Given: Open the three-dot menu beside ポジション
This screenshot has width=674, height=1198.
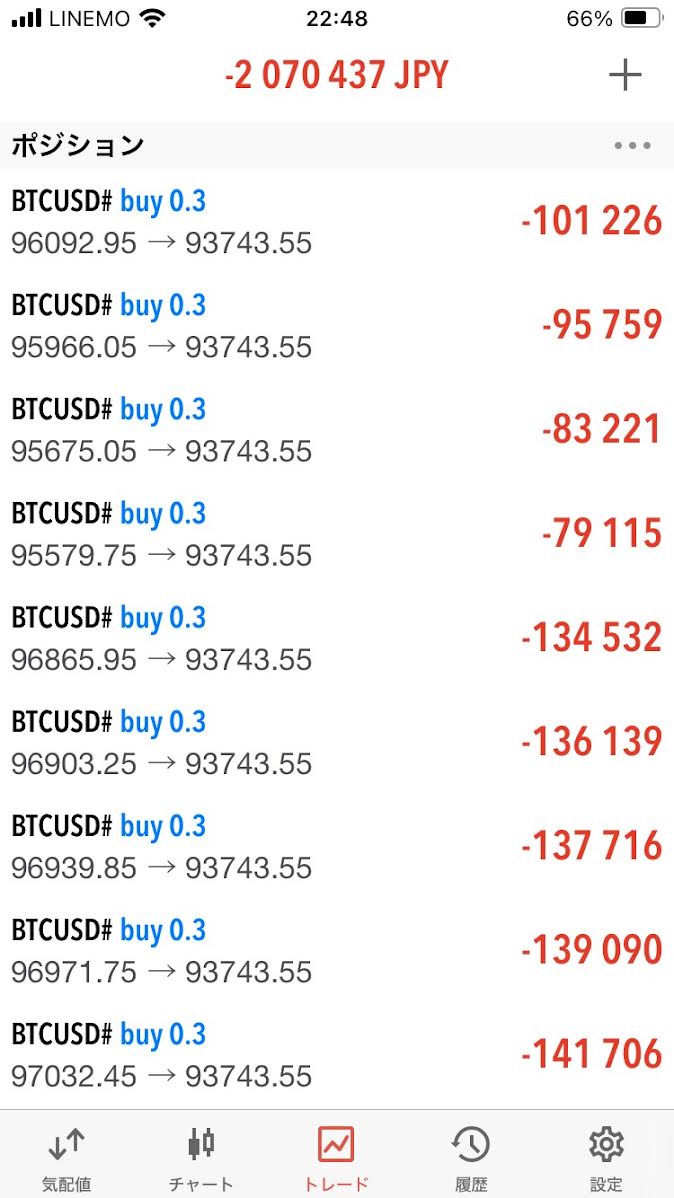Looking at the screenshot, I should [632, 146].
